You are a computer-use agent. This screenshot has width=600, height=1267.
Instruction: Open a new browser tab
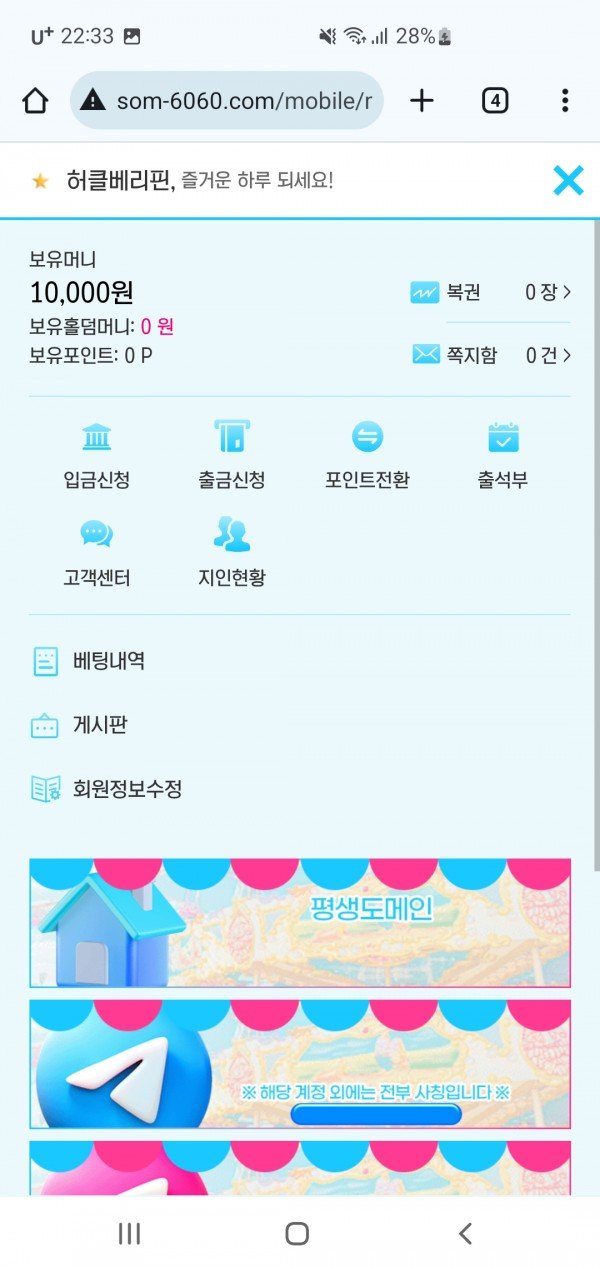tap(422, 100)
